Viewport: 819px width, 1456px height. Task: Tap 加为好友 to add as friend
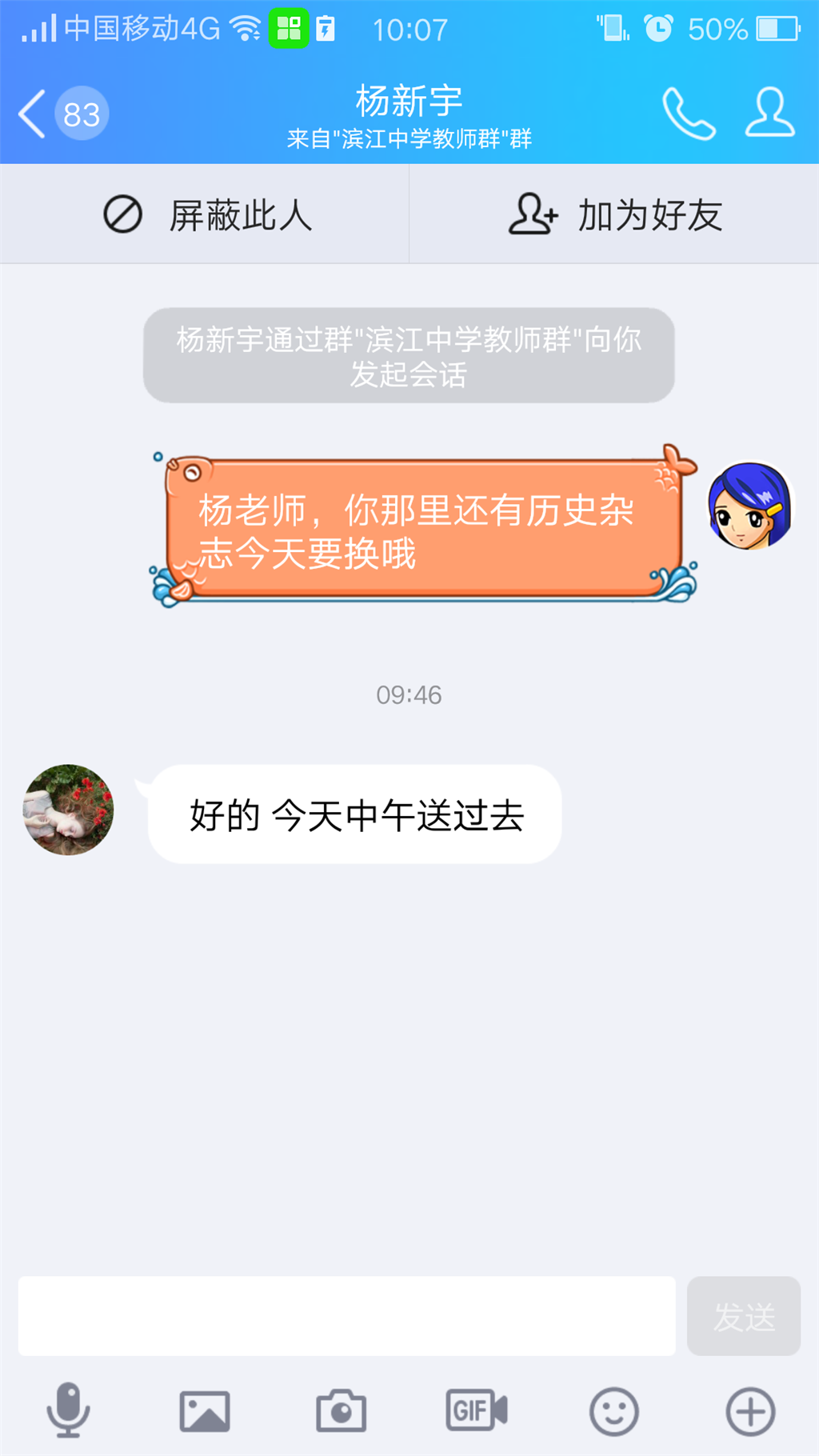pos(614,215)
